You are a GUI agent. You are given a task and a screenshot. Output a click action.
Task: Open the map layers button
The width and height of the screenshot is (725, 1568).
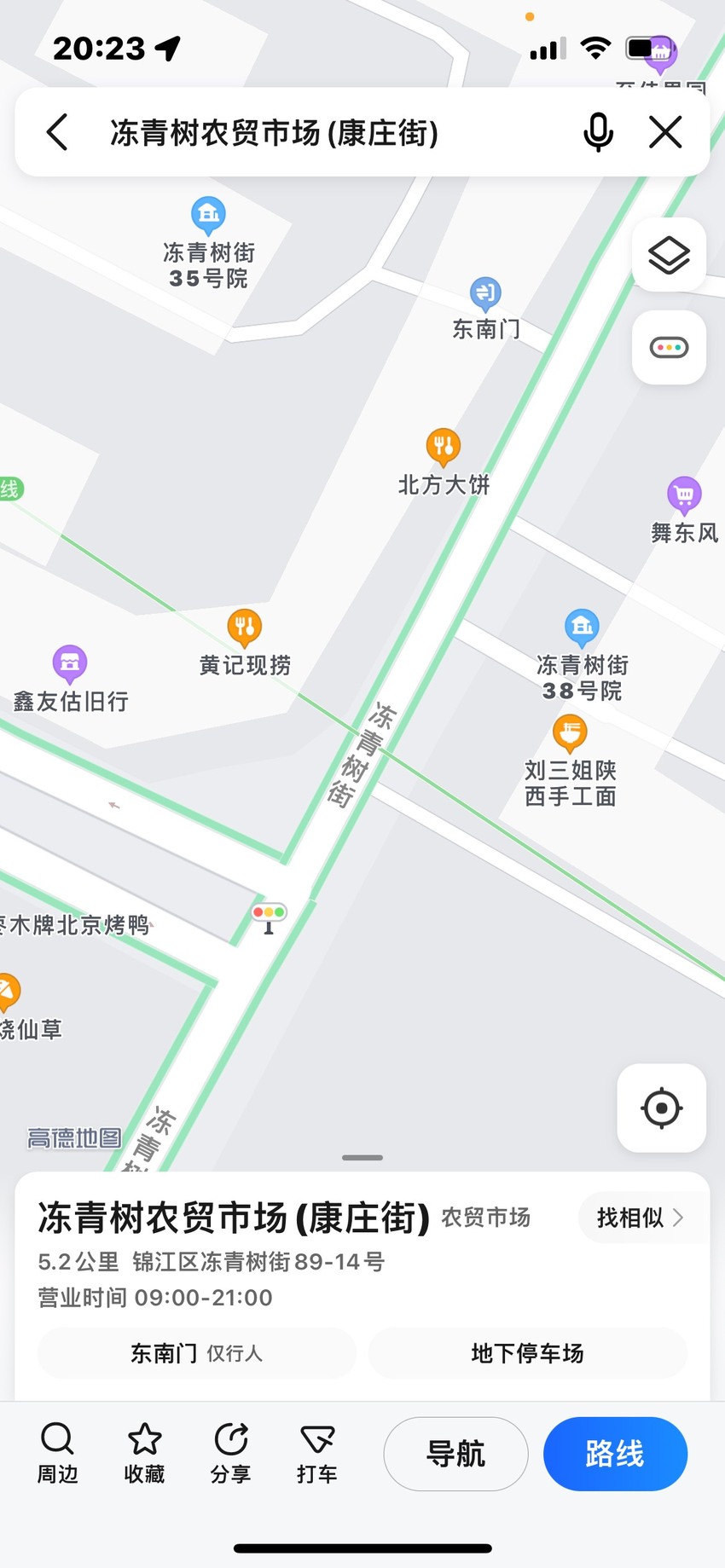pos(669,255)
